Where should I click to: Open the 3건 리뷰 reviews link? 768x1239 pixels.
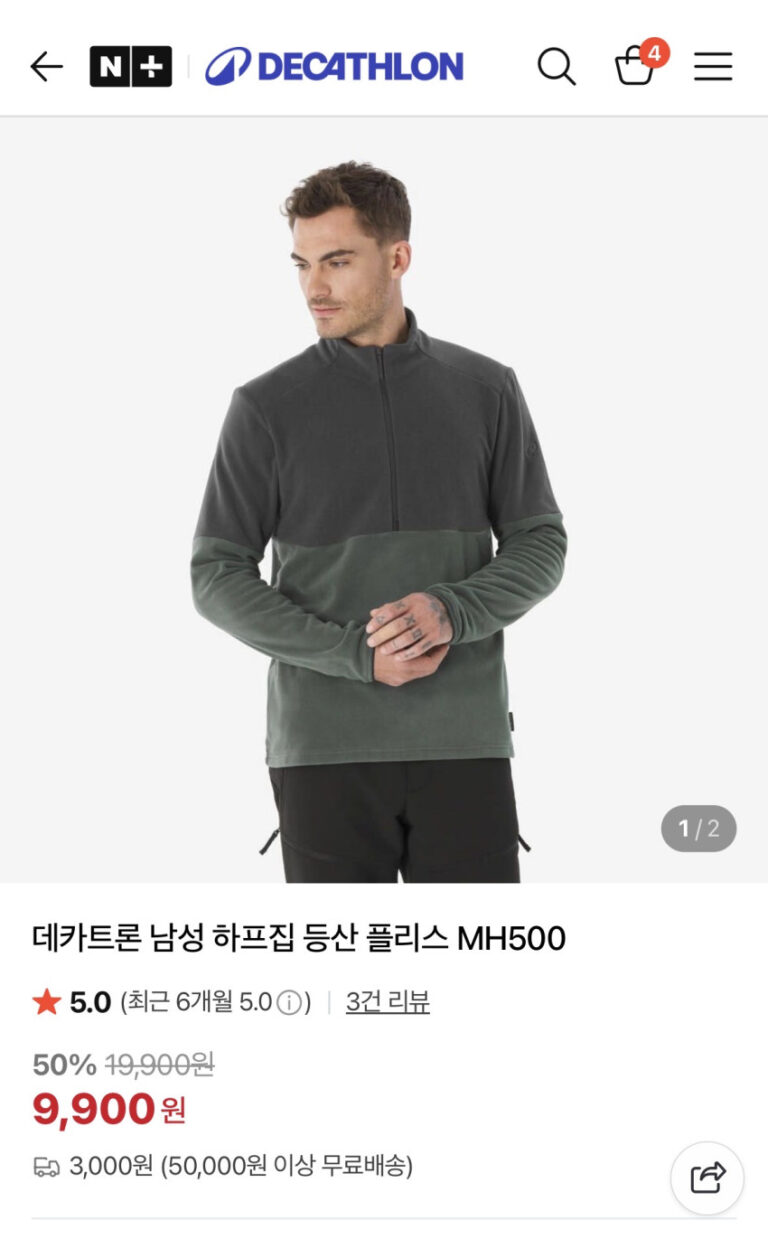tap(388, 1002)
